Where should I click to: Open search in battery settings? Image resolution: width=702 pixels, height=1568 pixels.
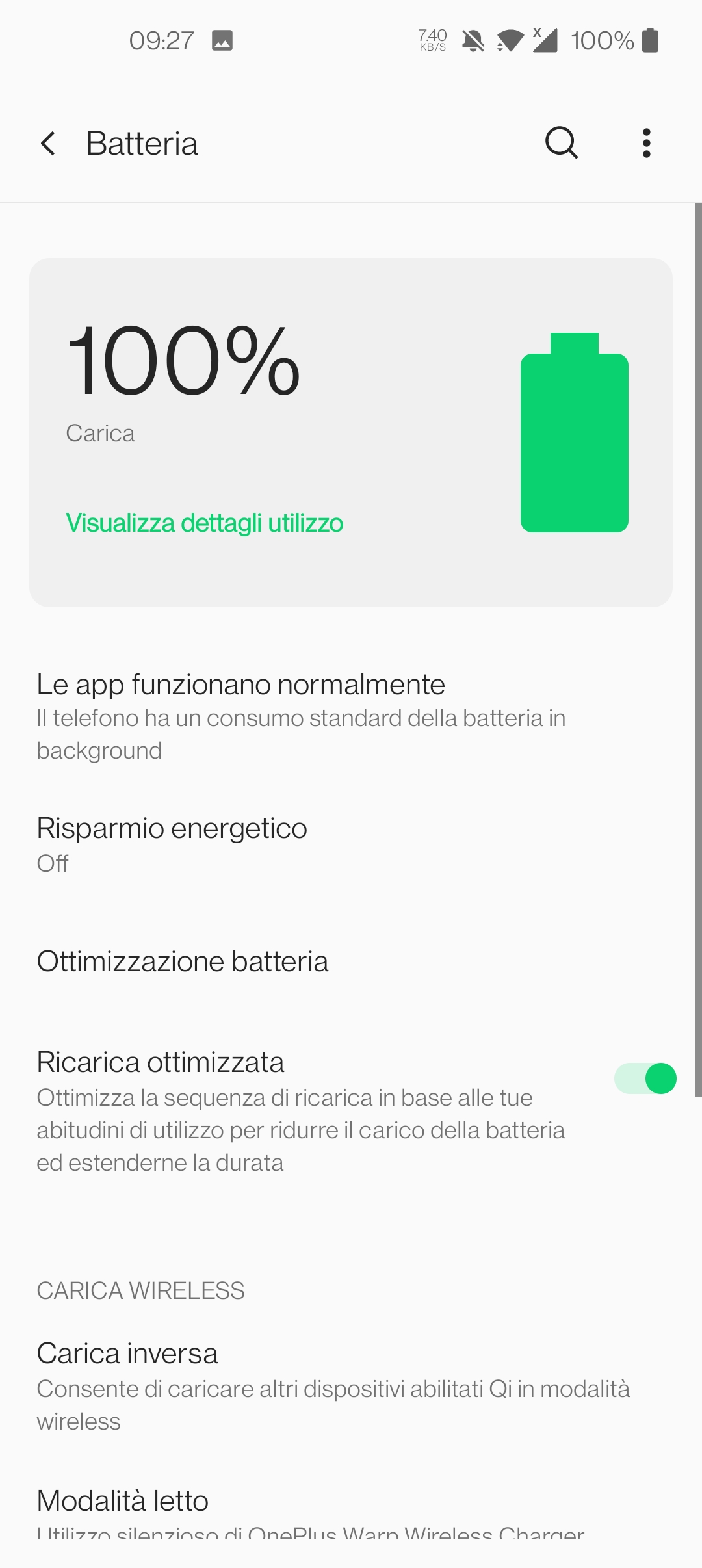(x=562, y=143)
